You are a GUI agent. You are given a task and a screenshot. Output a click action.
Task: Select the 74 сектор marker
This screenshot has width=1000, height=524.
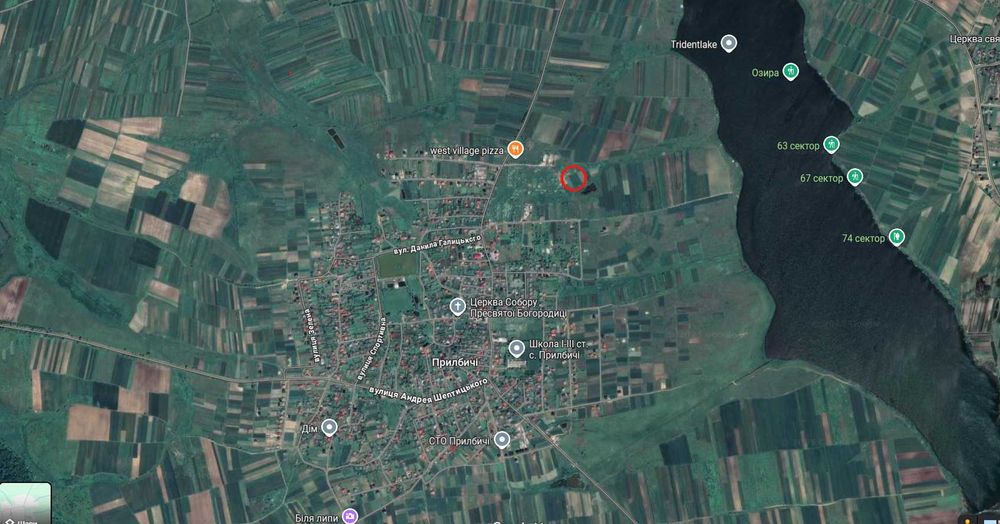click(897, 237)
